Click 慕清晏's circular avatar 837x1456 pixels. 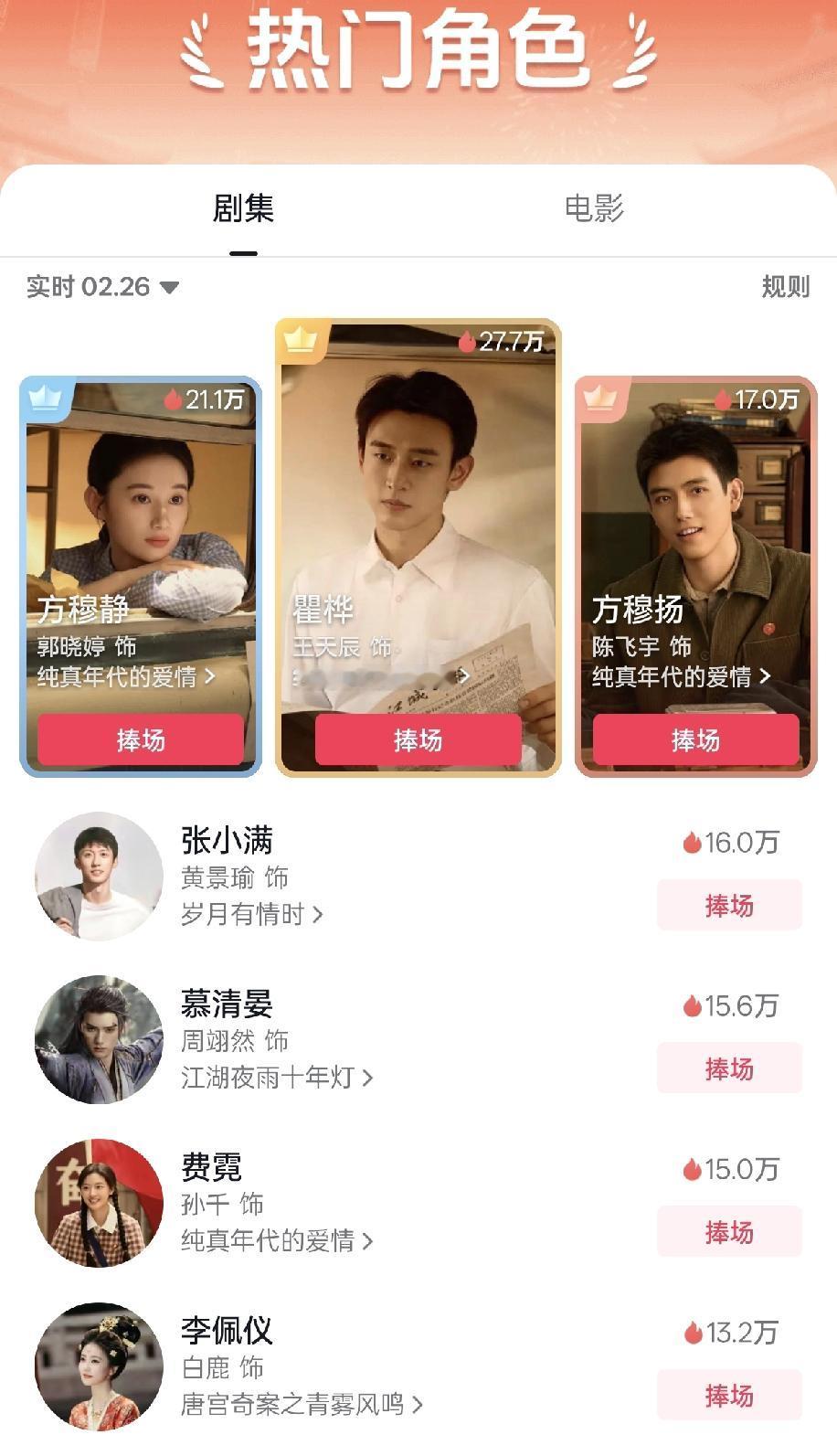point(98,1038)
